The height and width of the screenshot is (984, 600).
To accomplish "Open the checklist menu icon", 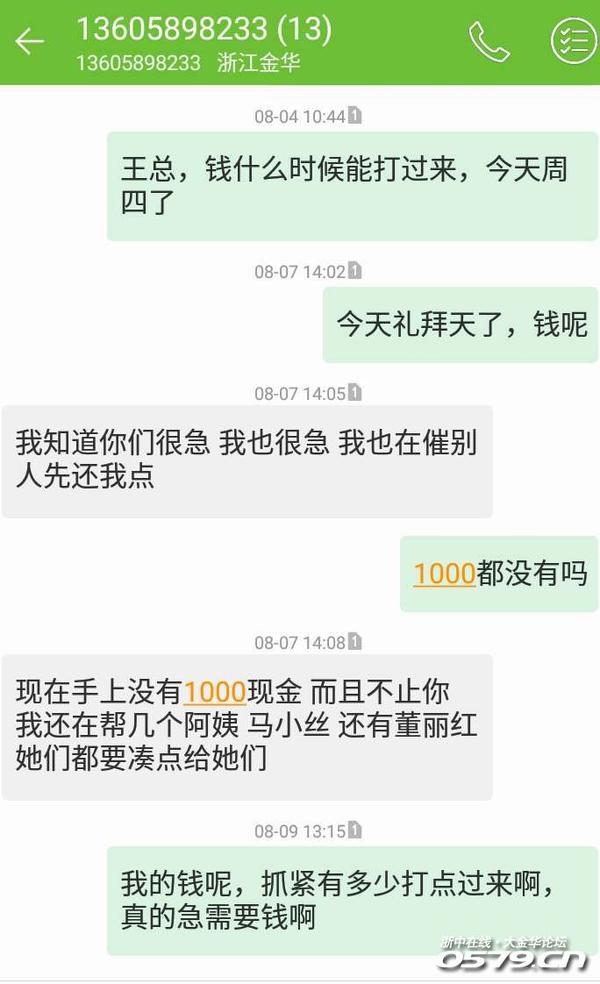I will (573, 41).
